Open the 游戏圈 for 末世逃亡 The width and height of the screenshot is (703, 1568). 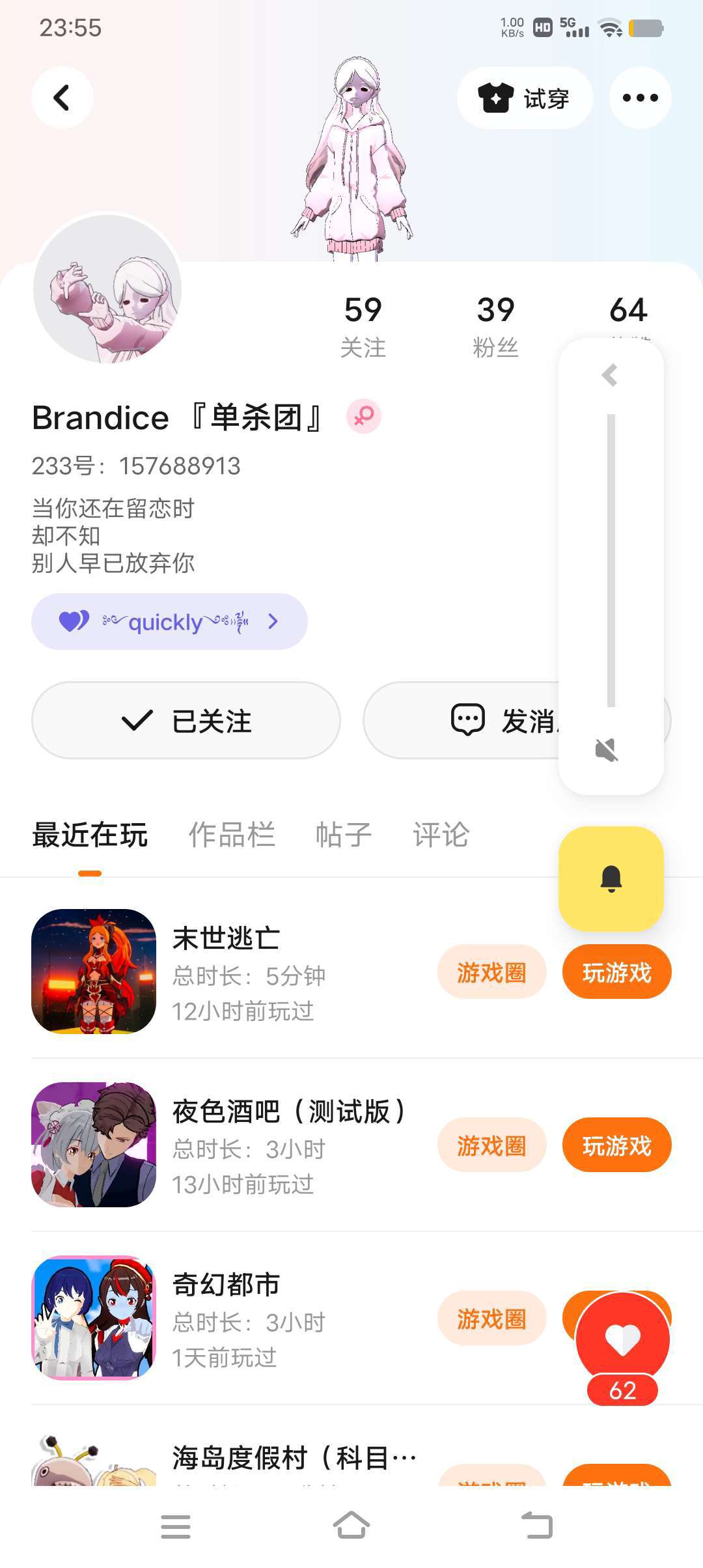[491, 973]
